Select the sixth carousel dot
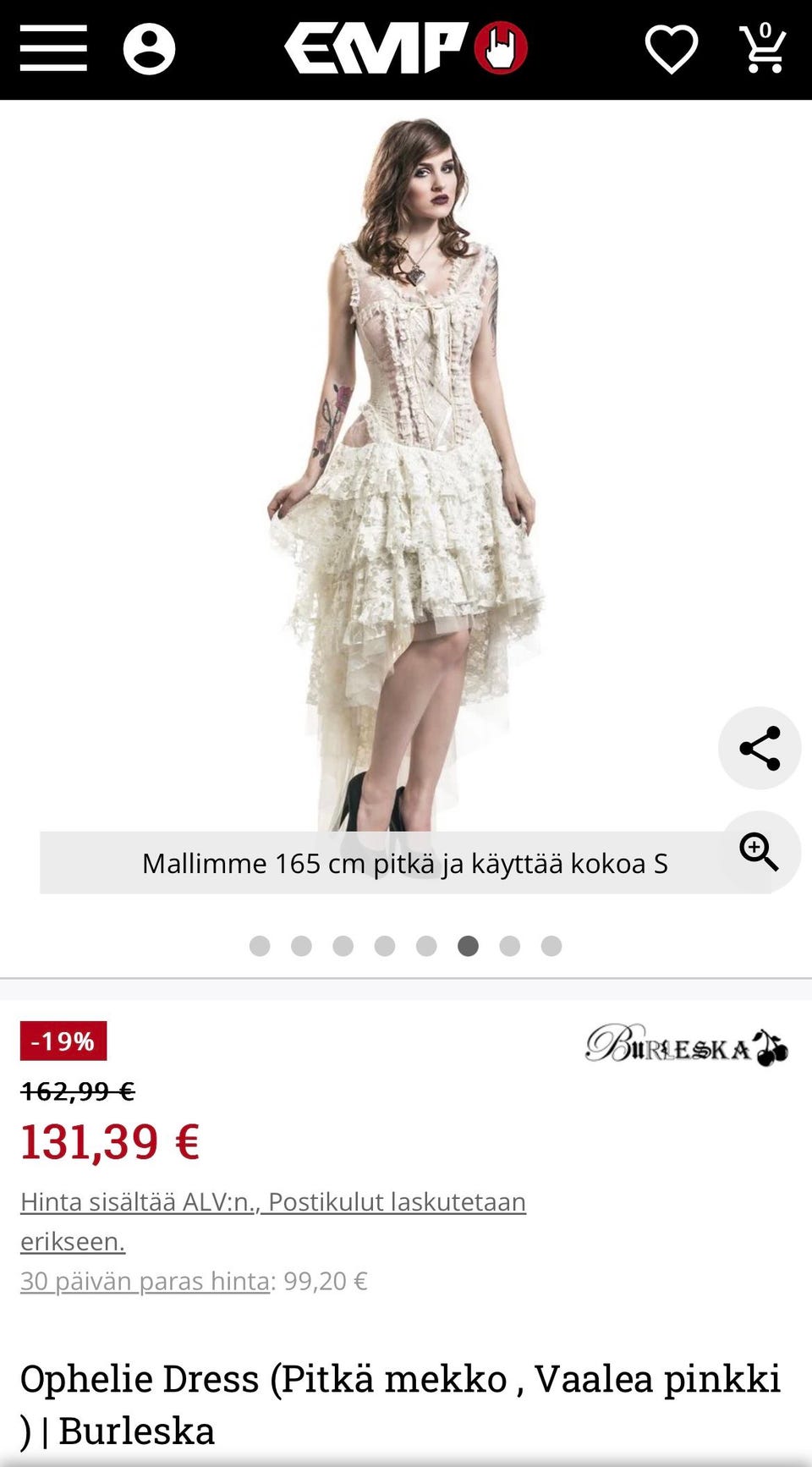Image resolution: width=812 pixels, height=1467 pixels. tap(468, 946)
